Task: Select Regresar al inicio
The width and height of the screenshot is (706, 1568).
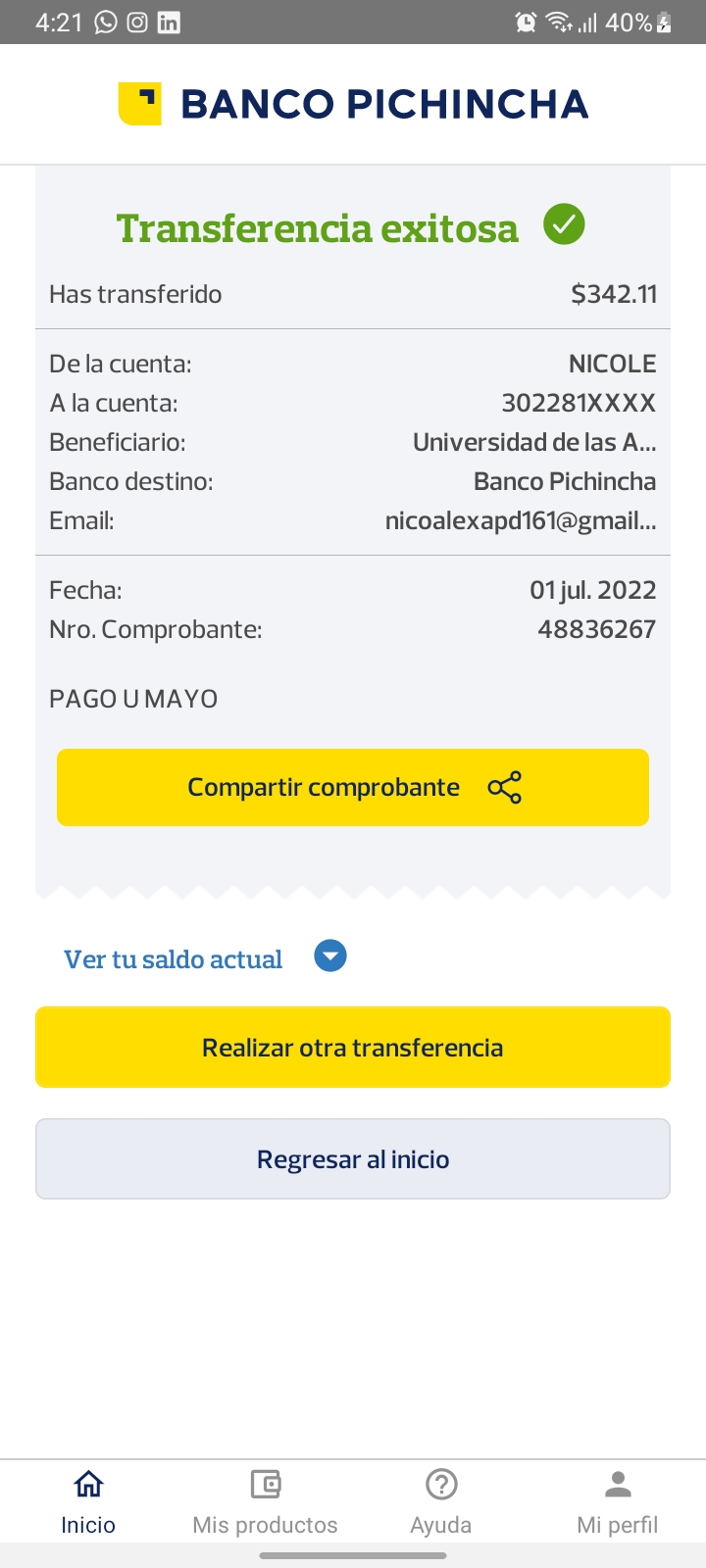Action: [x=353, y=1159]
